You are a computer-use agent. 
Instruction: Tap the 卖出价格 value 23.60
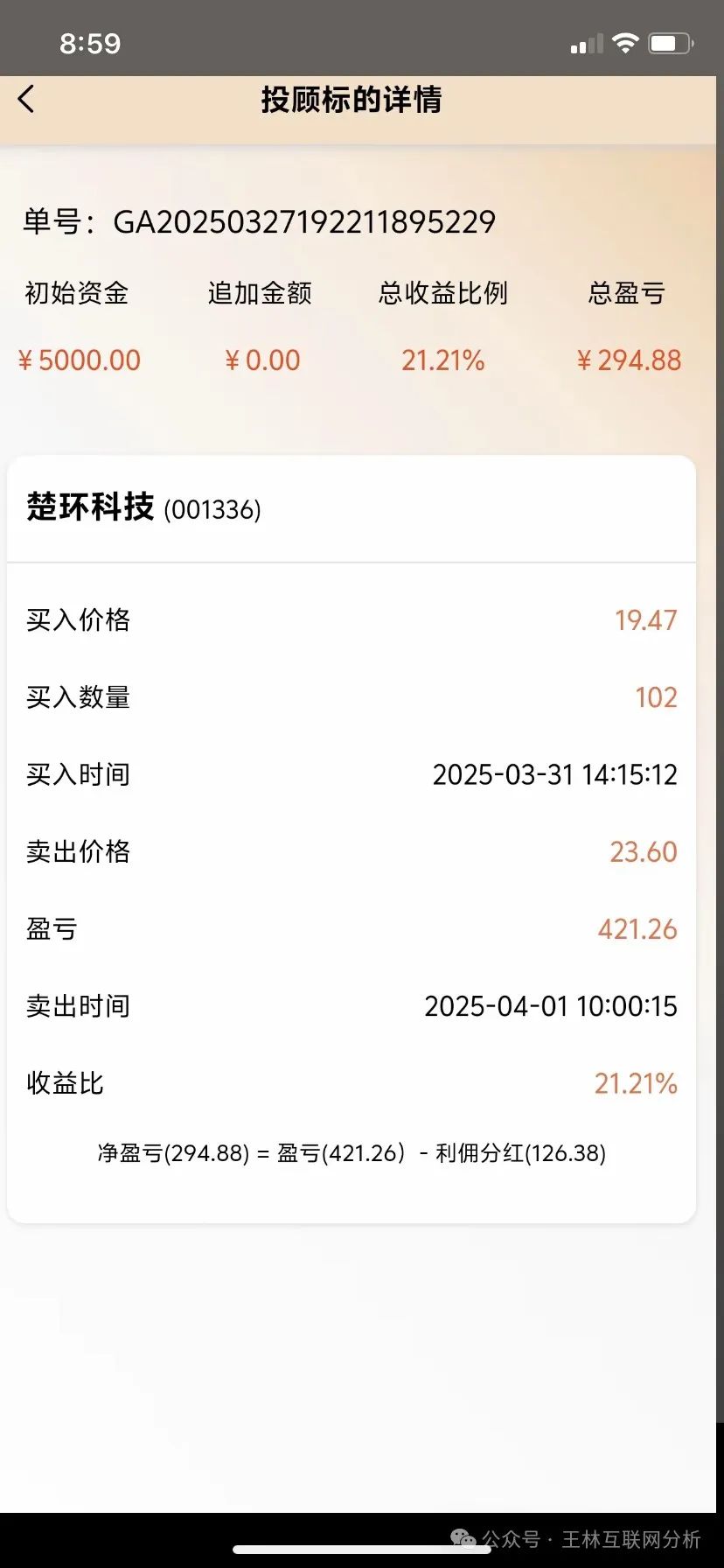point(644,851)
